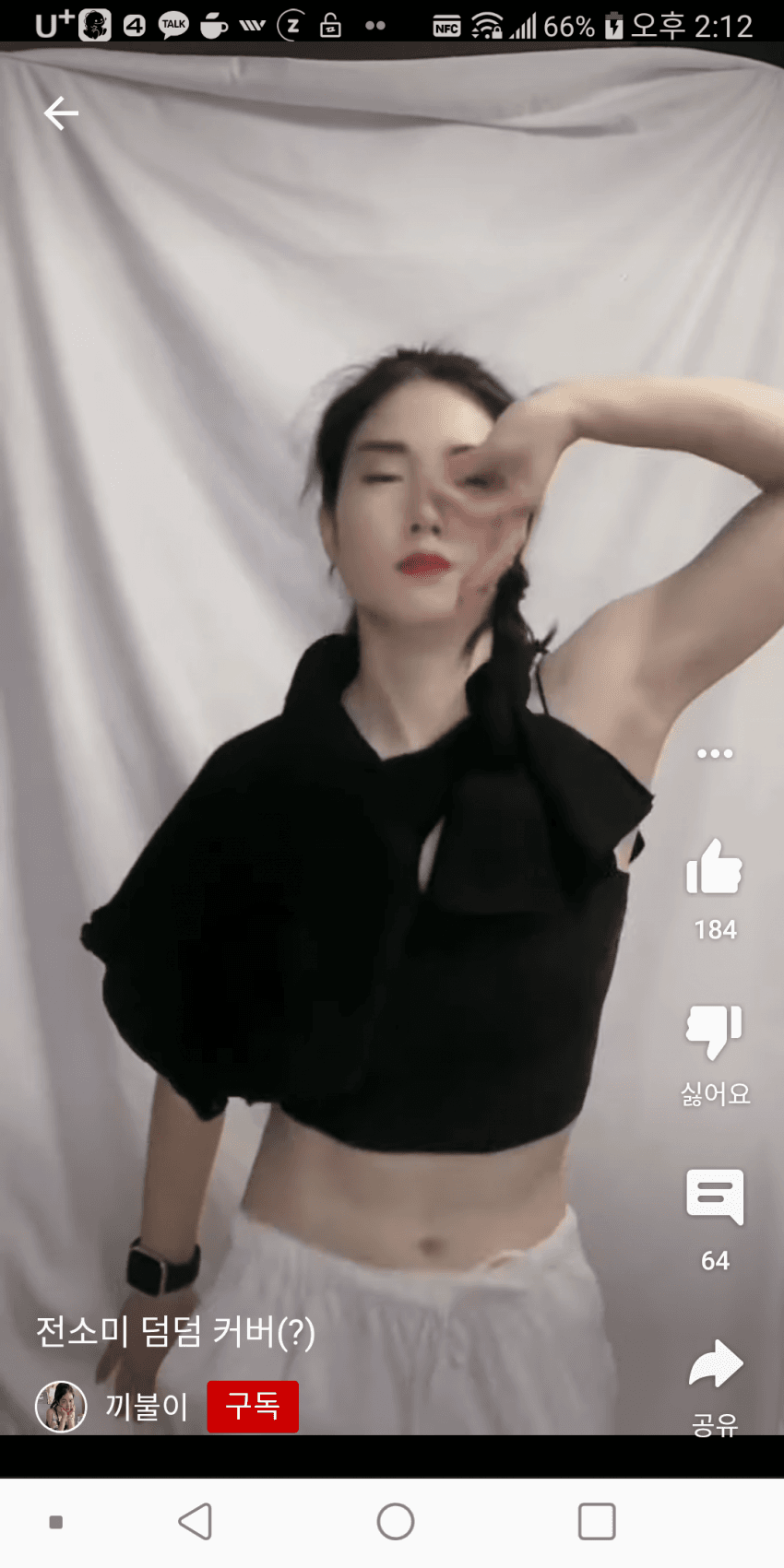This screenshot has height=1568, width=784.
Task: Open the three-dot more options menu
Action: pos(716,752)
